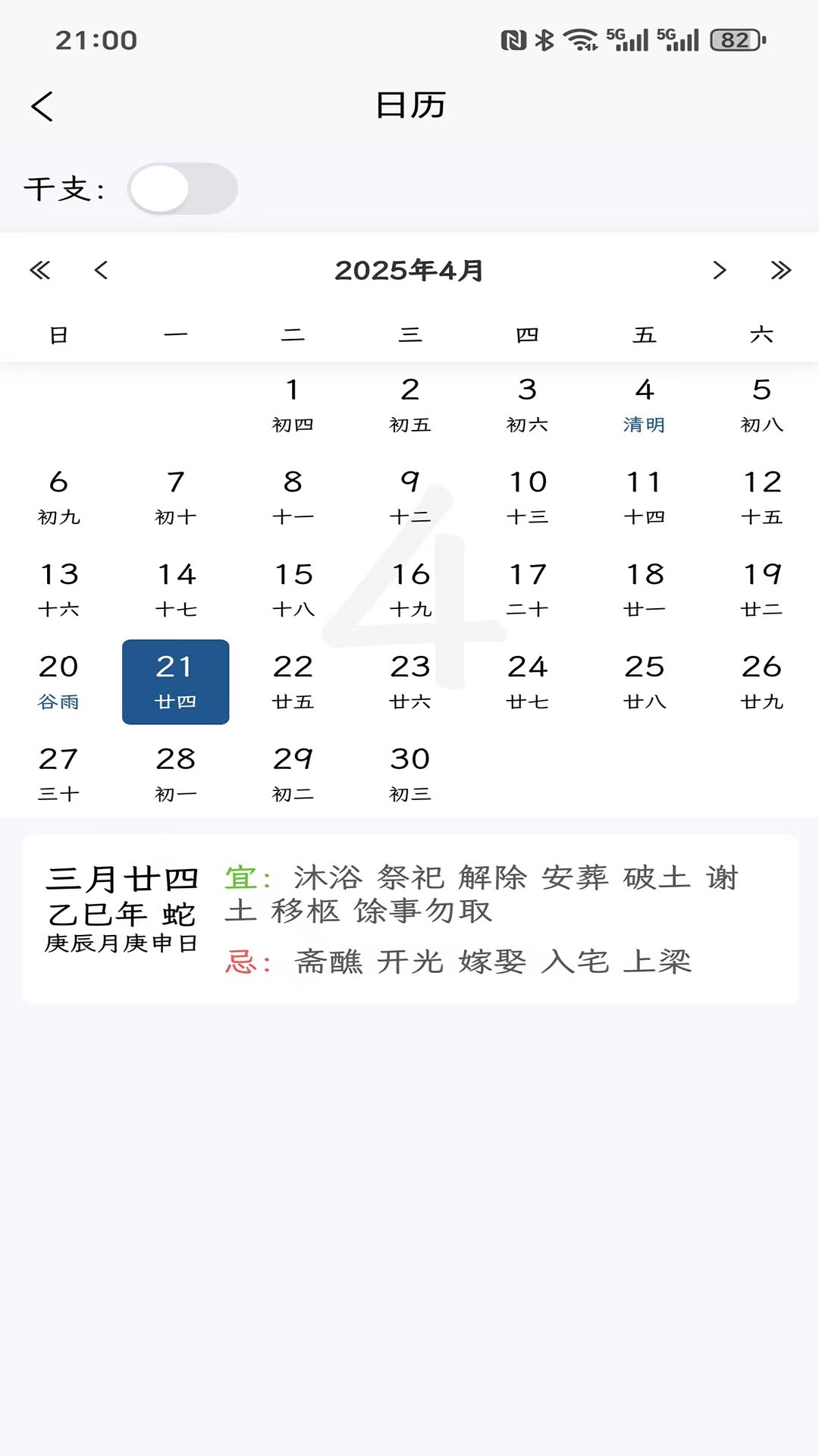Go to previous month with single-left arrow

pyautogui.click(x=102, y=271)
